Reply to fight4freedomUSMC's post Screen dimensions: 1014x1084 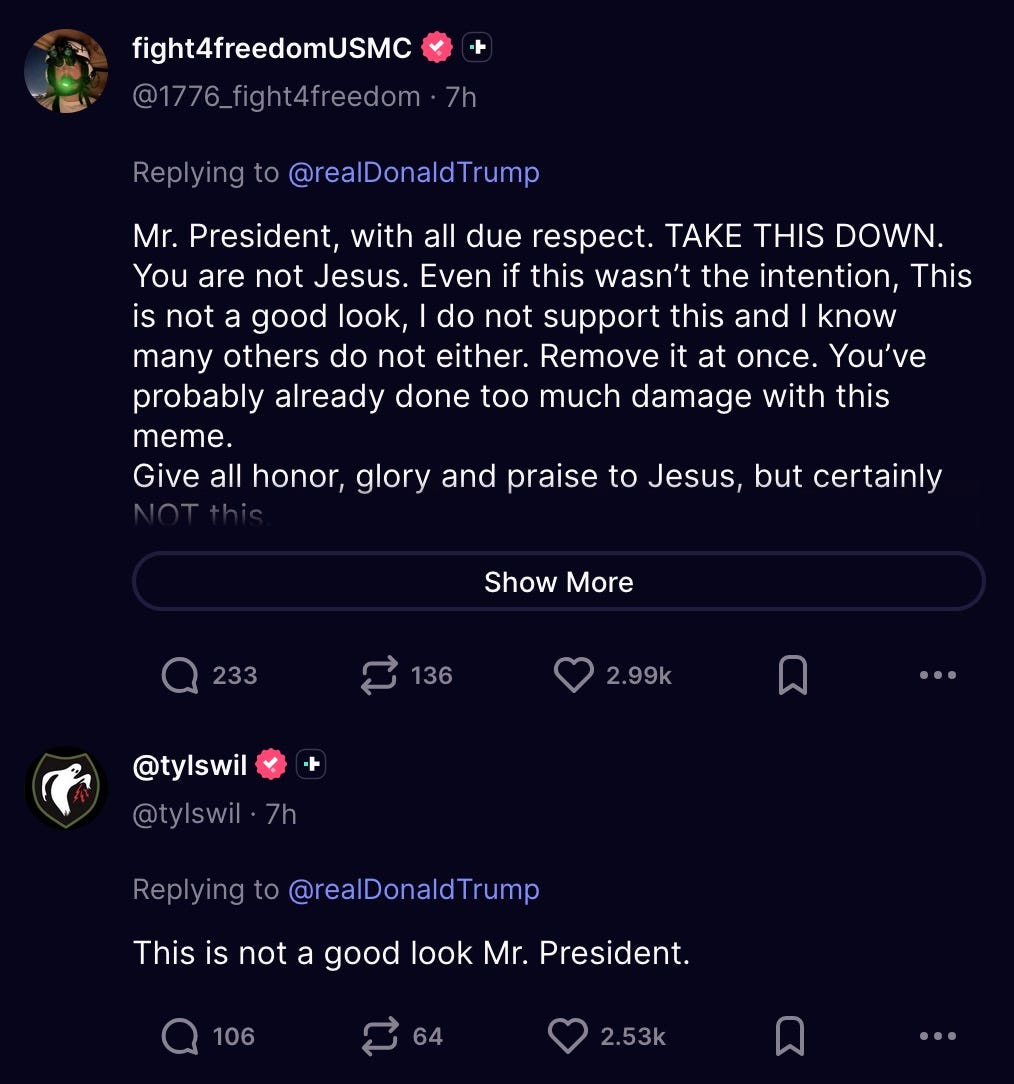point(180,676)
